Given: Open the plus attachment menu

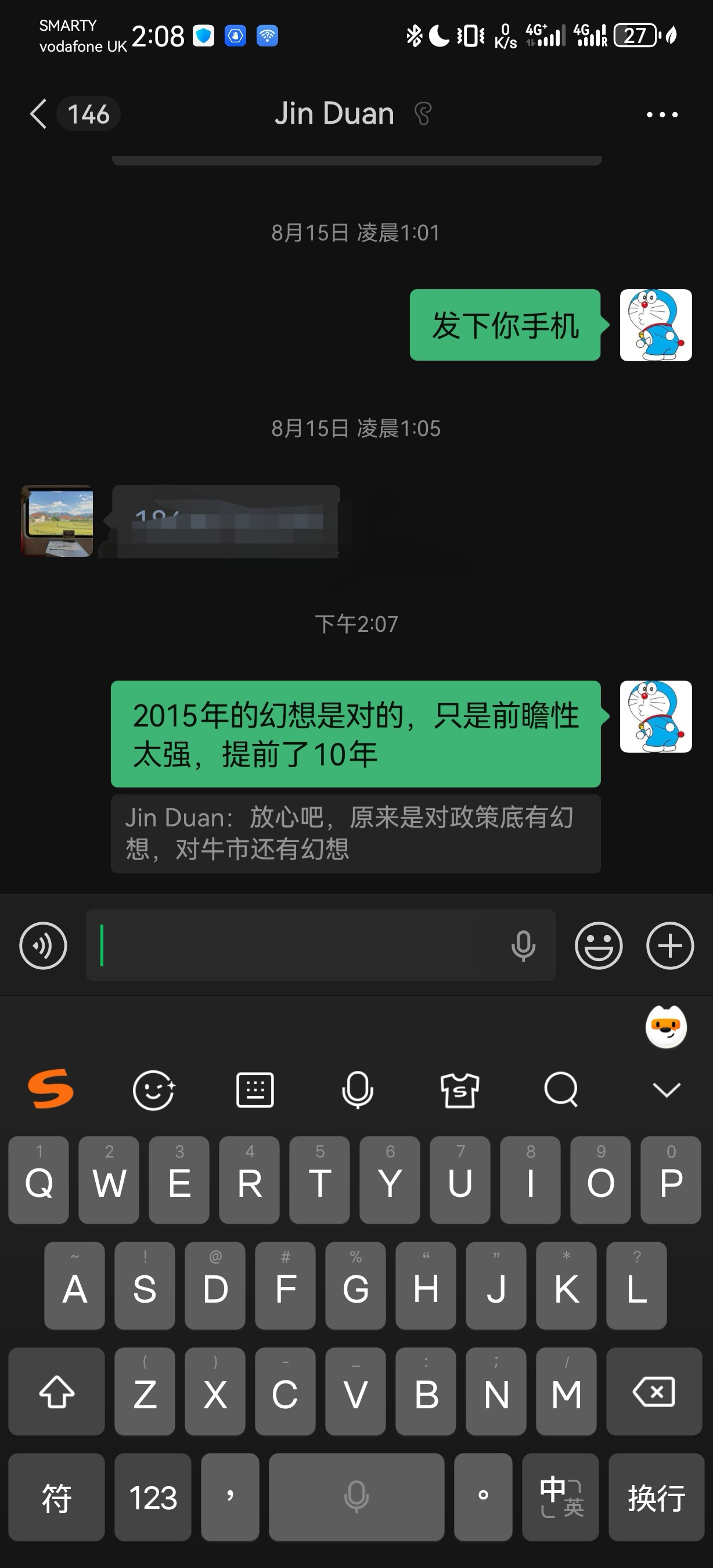Looking at the screenshot, I should click(x=670, y=945).
